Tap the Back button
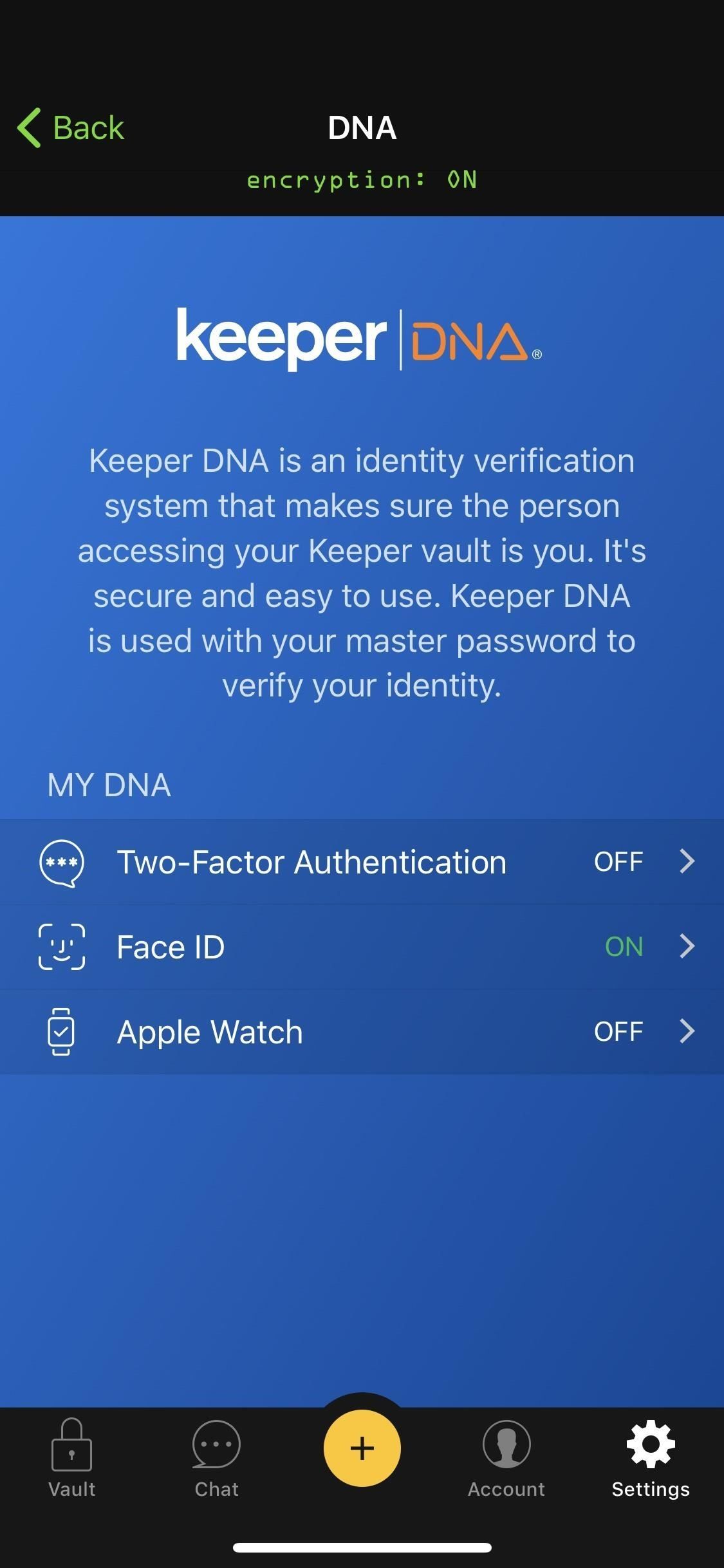724x1568 pixels. [x=71, y=127]
